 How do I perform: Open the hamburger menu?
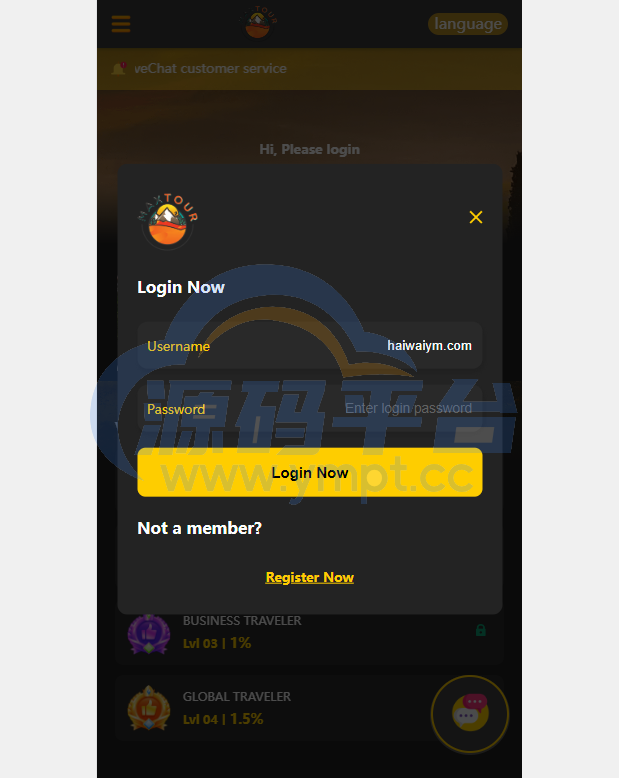(121, 24)
